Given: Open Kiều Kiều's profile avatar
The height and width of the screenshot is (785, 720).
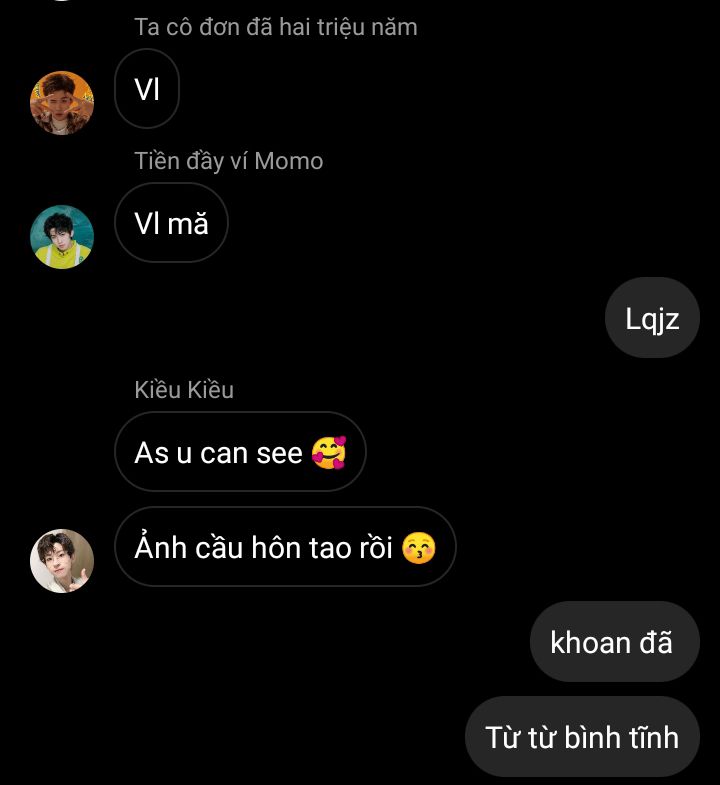Looking at the screenshot, I should [62, 561].
